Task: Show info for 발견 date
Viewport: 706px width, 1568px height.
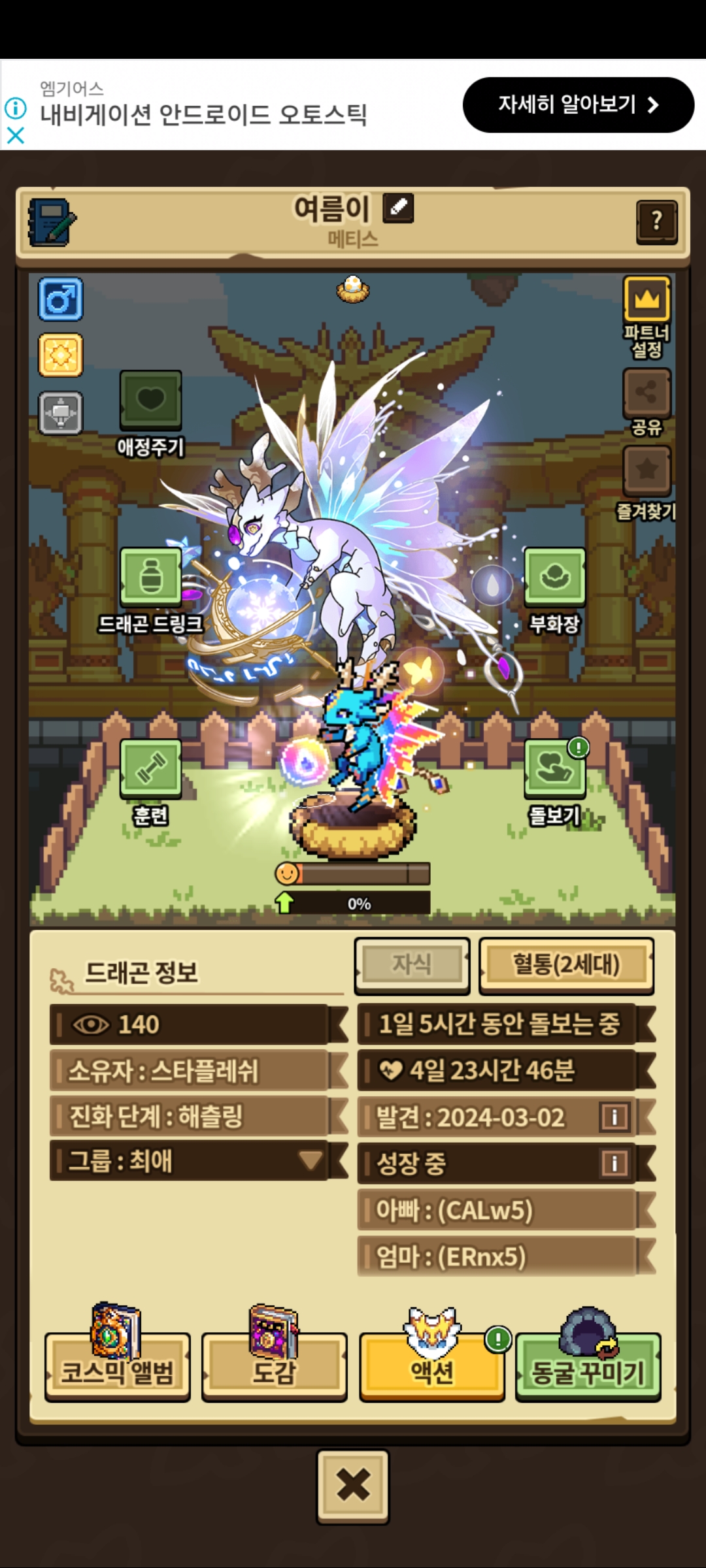Action: click(x=614, y=1117)
